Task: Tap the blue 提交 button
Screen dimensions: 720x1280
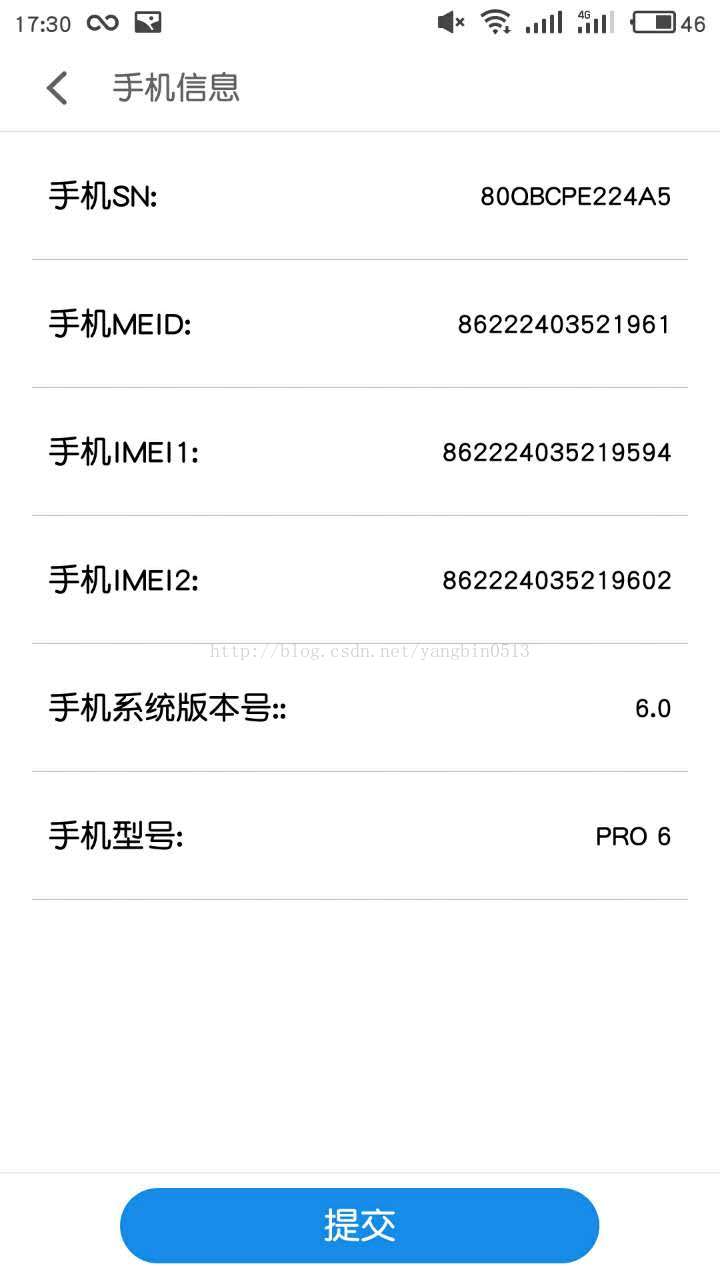Action: [359, 1225]
